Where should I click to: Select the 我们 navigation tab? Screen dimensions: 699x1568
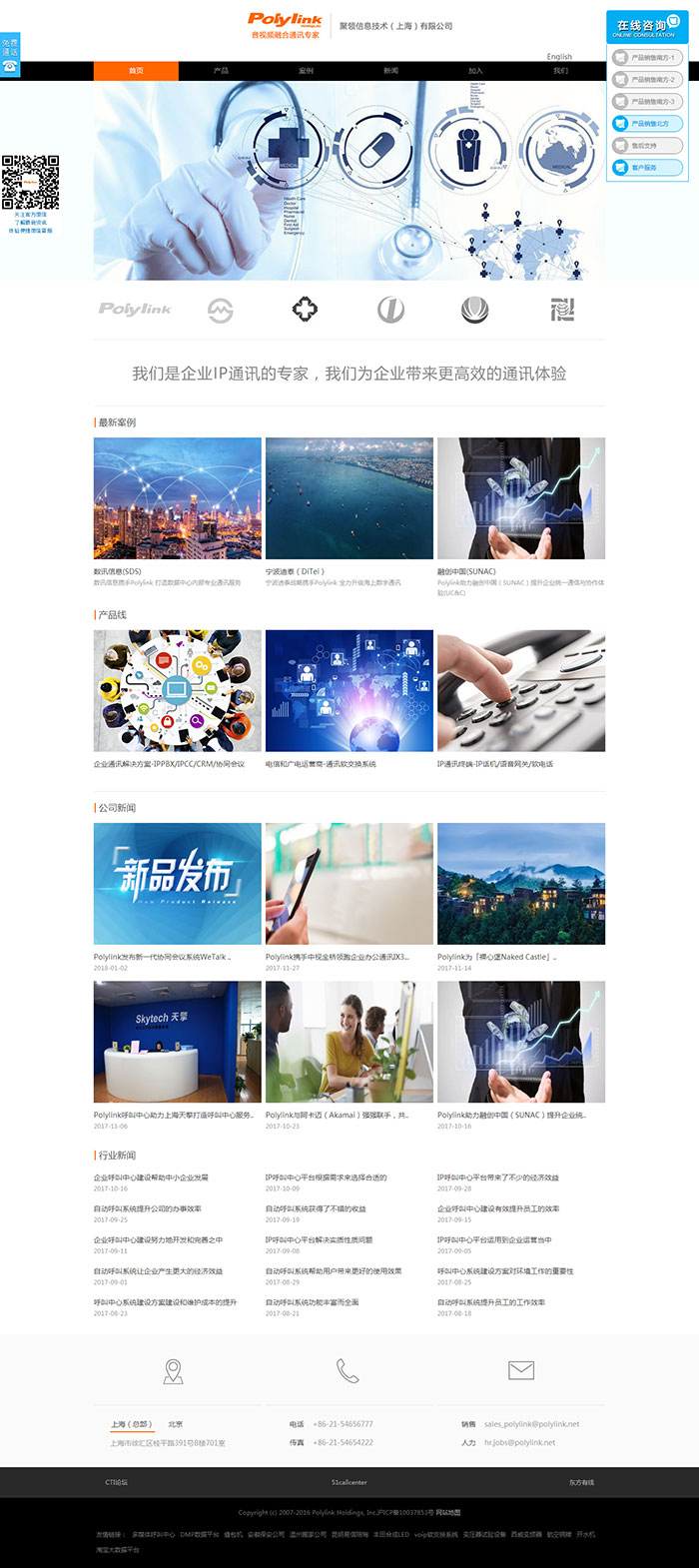tap(560, 71)
